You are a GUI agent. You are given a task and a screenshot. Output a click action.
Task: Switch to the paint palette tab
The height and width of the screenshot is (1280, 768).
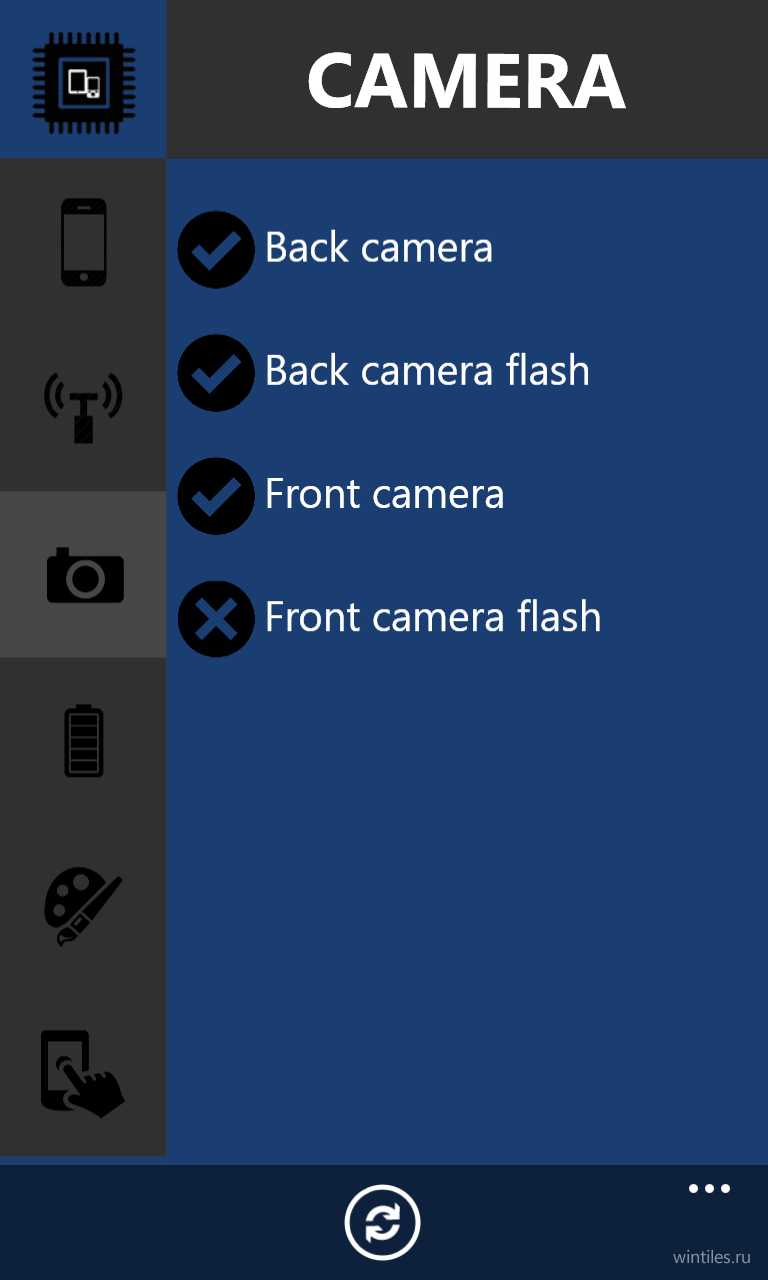click(x=83, y=907)
